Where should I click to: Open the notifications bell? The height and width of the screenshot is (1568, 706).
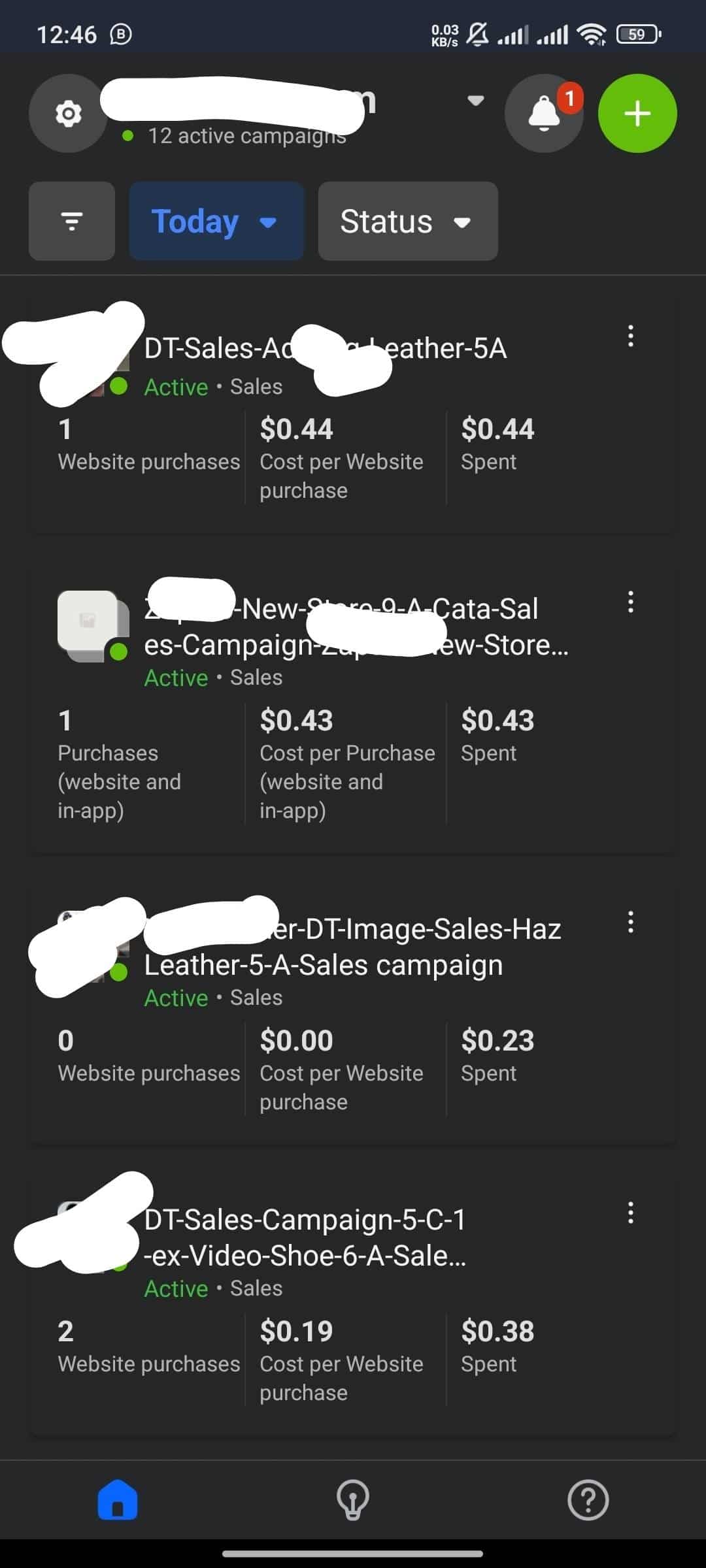(544, 114)
